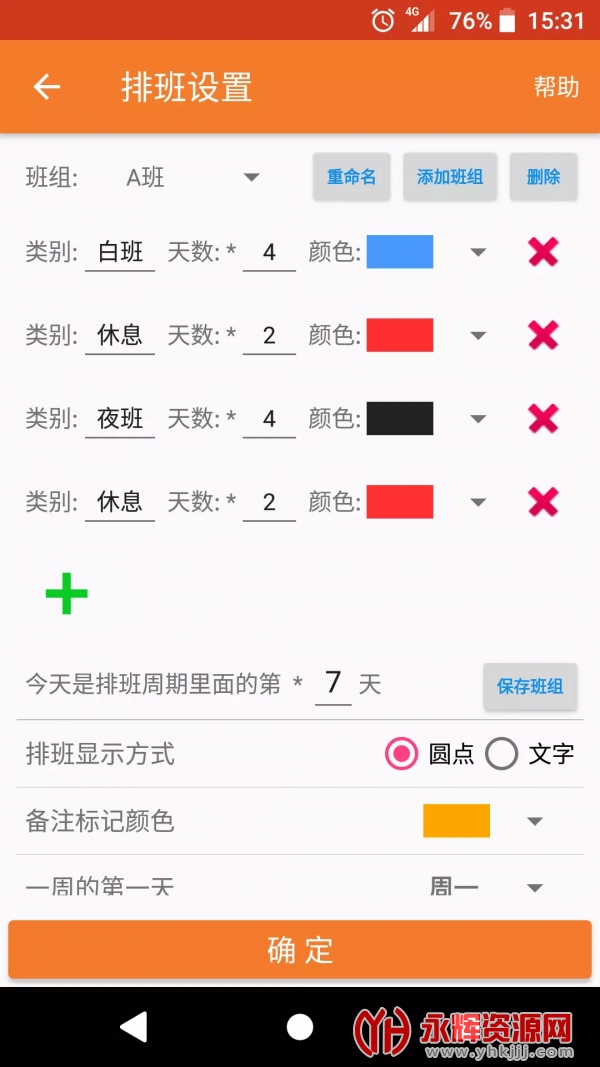The width and height of the screenshot is (600, 1067).
Task: Remove the 白班 row with its red cross
Action: [x=543, y=252]
